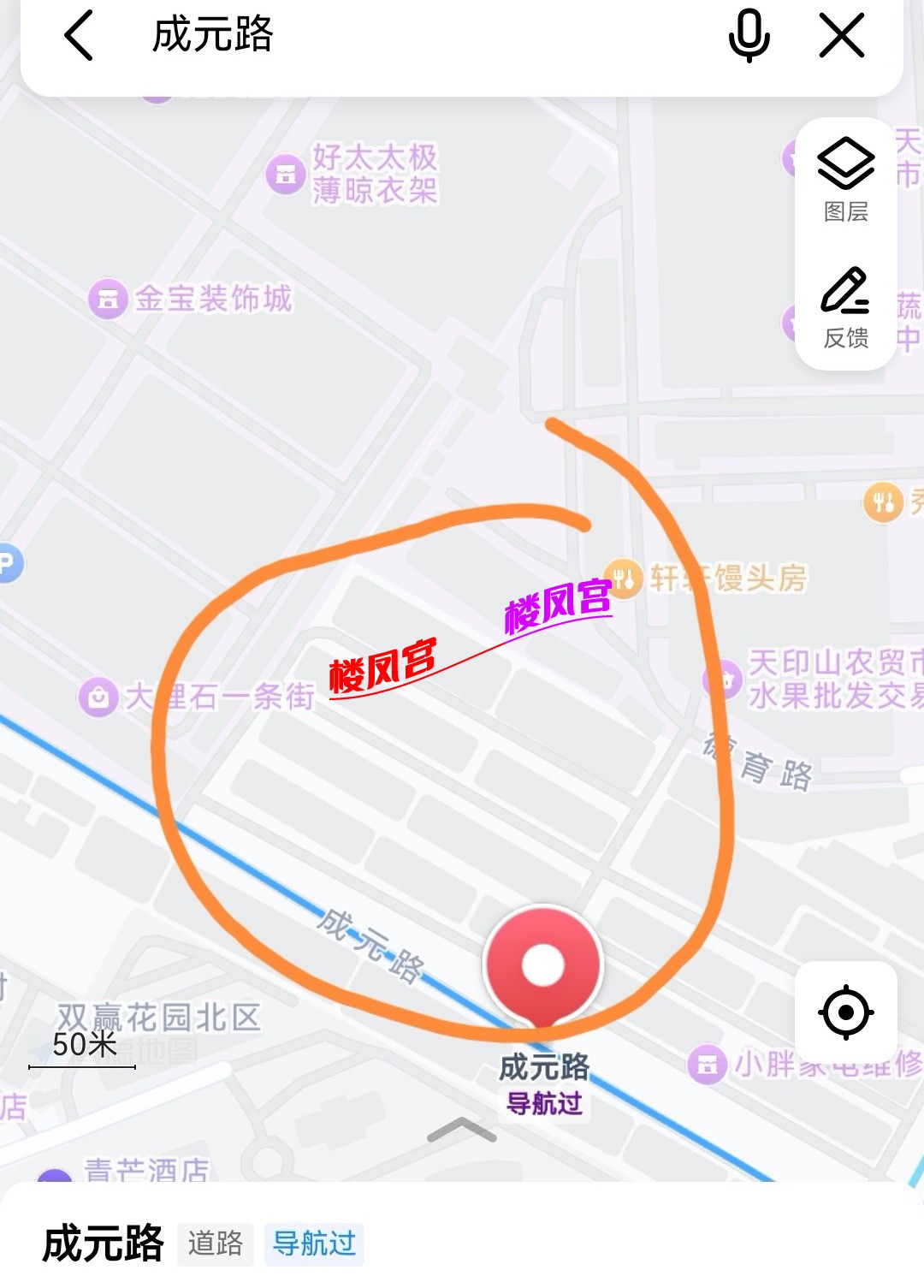Expand the bottom details panel
The height and width of the screenshot is (1288, 924).
coord(461,1130)
